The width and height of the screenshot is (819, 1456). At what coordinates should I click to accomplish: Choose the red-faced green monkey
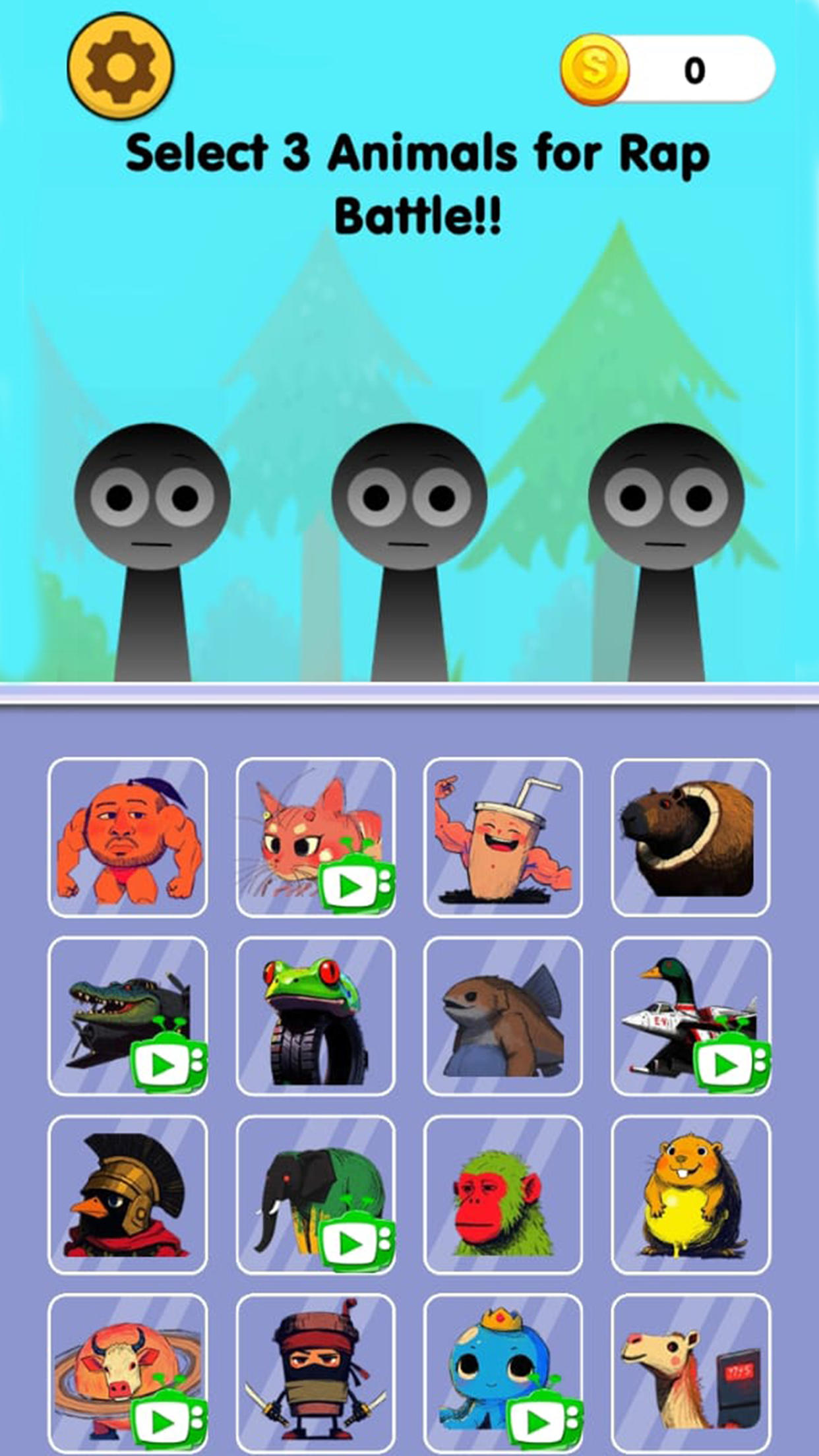pyautogui.click(x=502, y=1195)
